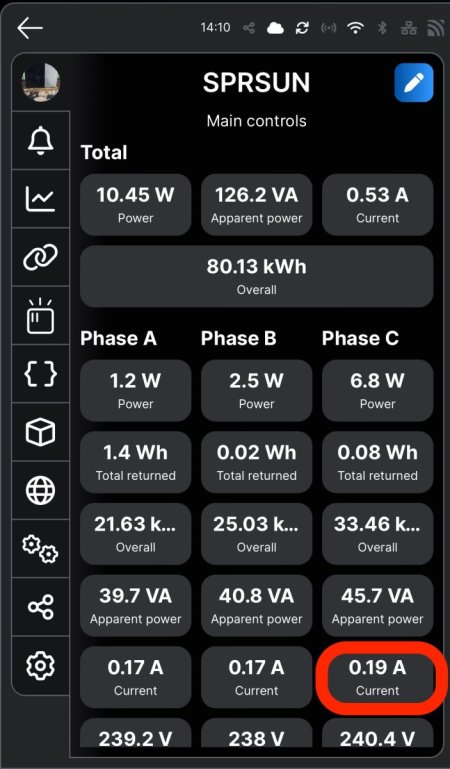Tap the blue pencil edit button
Image resolution: width=450 pixels, height=769 pixels.
(414, 82)
